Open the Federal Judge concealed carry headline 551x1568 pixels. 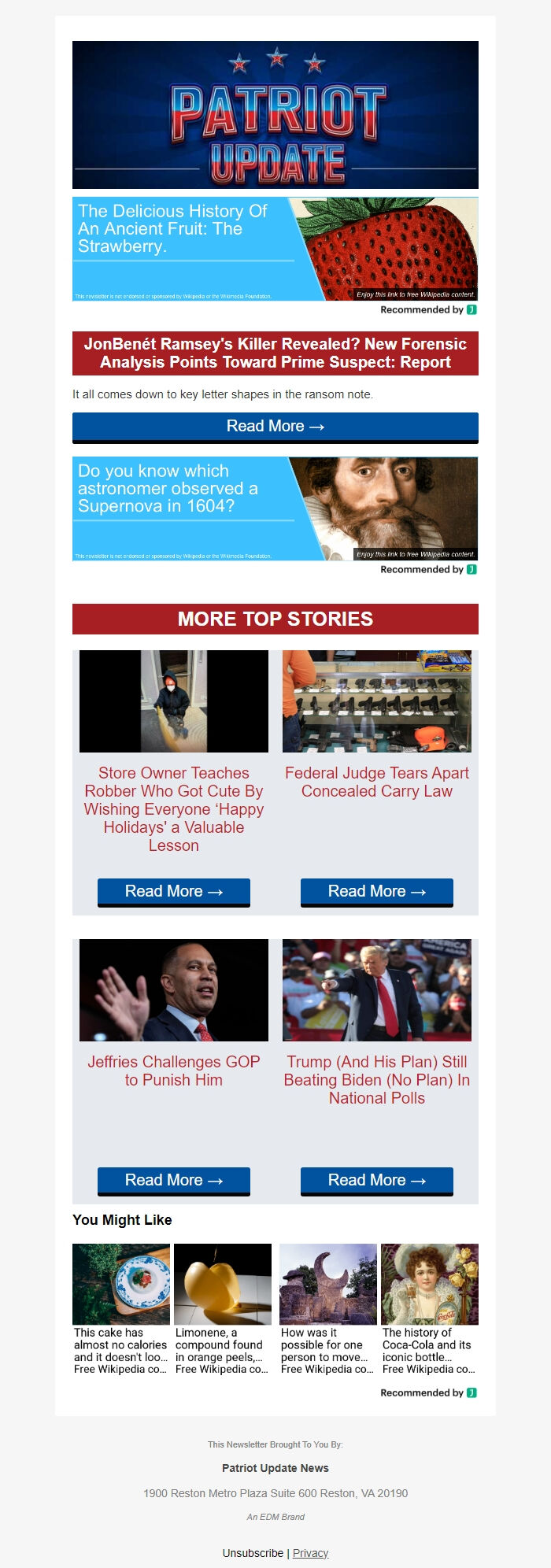click(376, 782)
